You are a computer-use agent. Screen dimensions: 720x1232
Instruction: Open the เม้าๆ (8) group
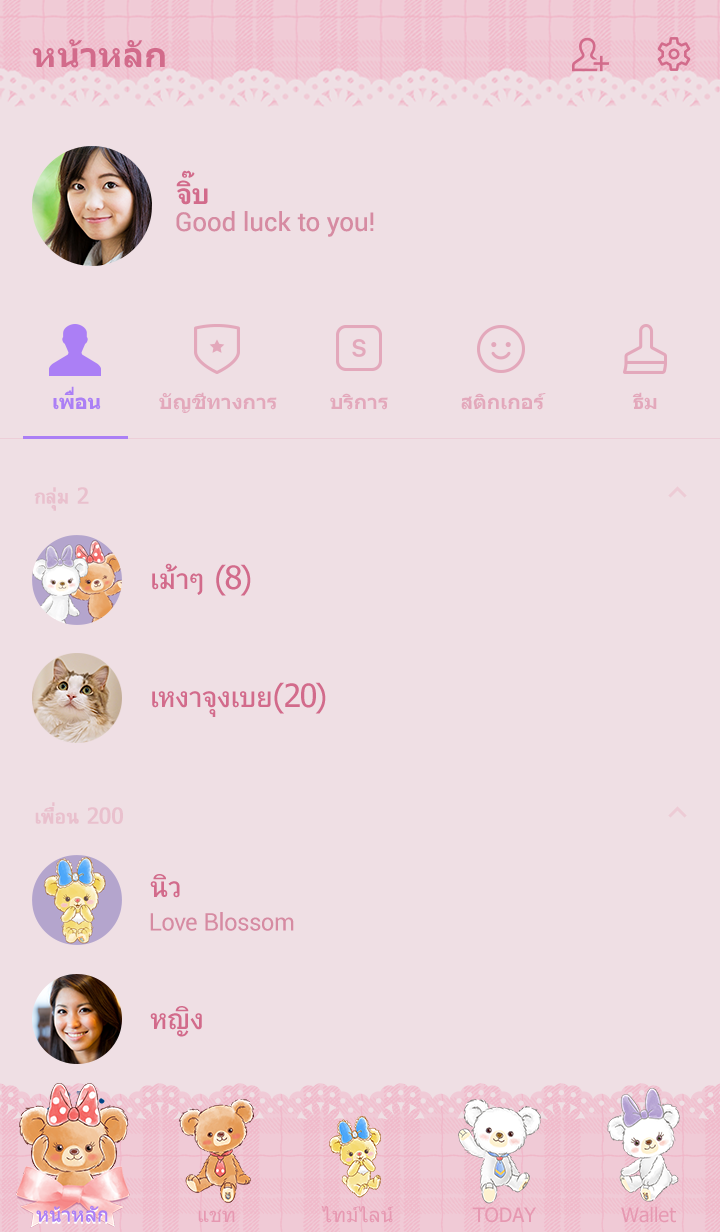(x=200, y=580)
